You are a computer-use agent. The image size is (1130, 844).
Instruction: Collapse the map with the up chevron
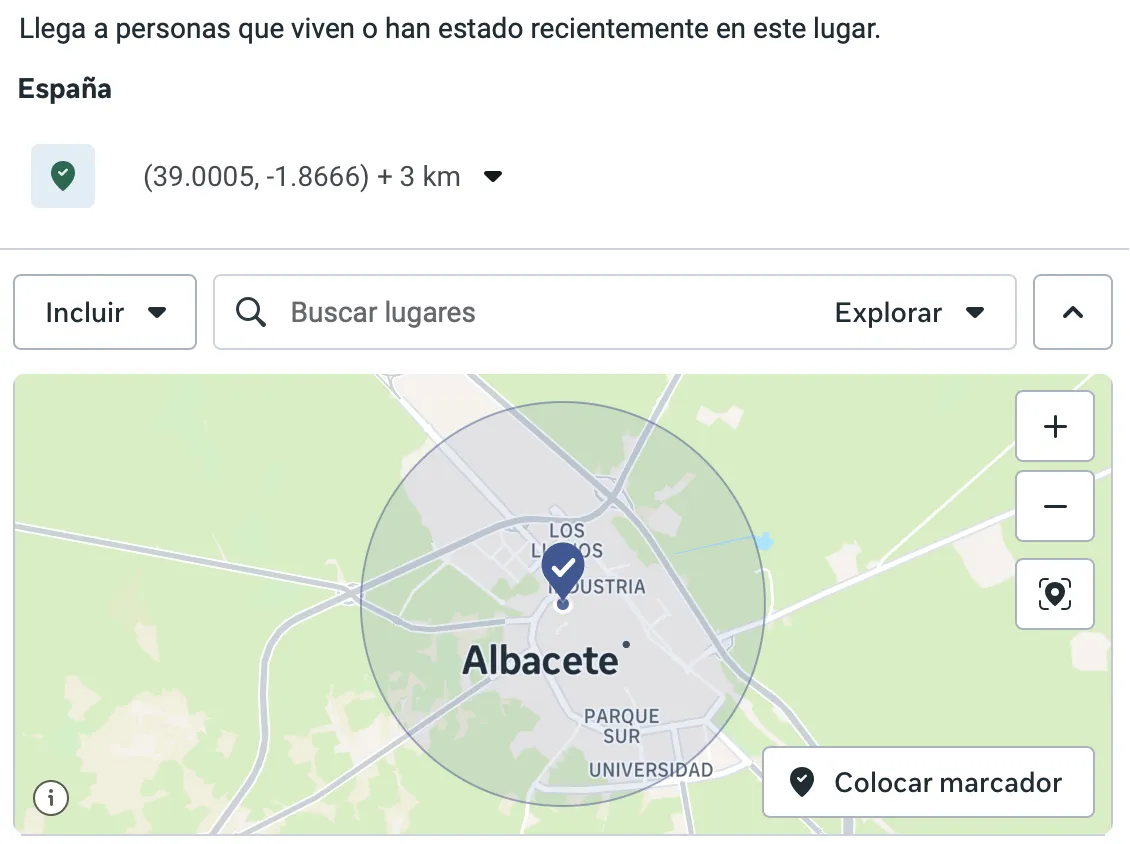click(x=1072, y=312)
